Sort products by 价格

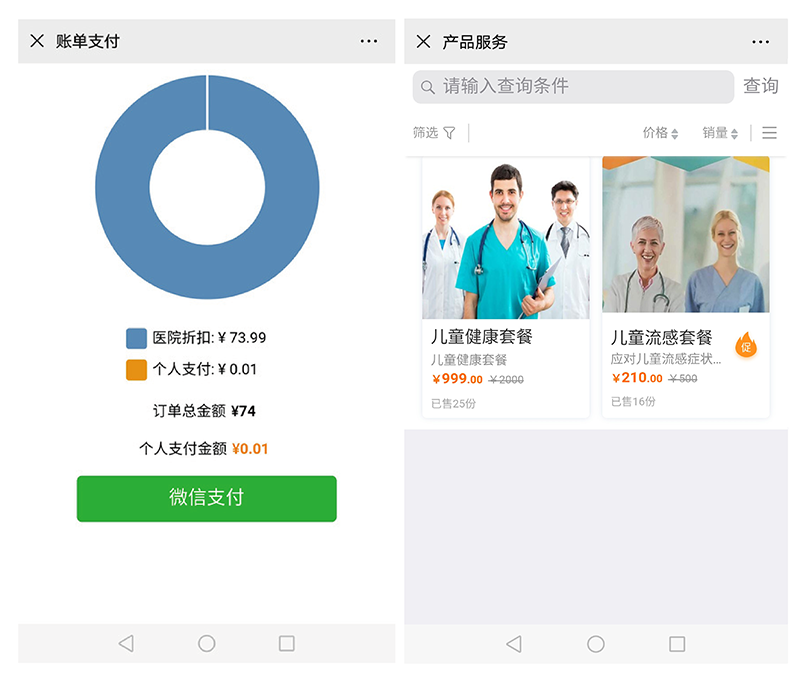[660, 133]
